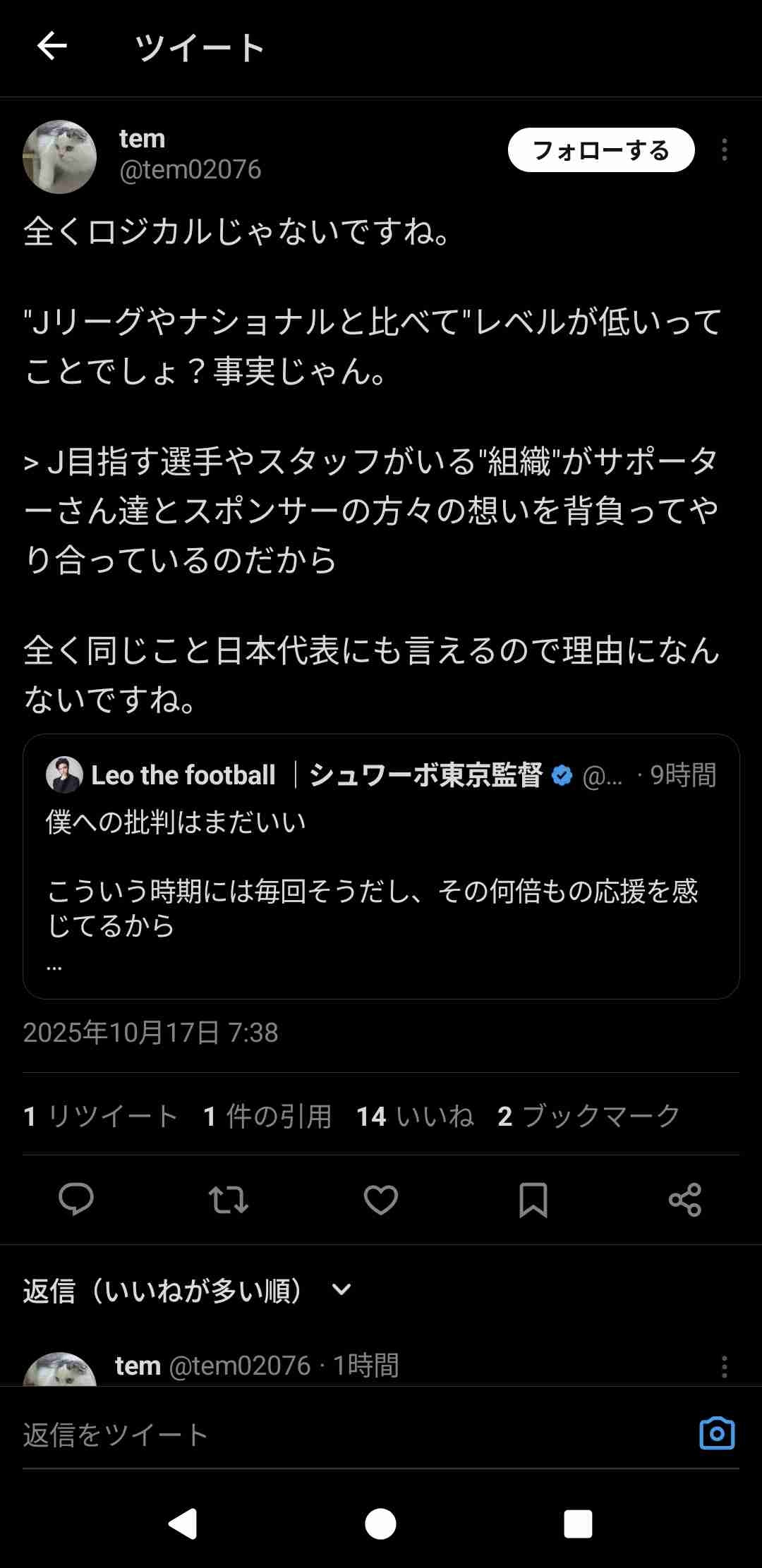762x1568 pixels.
Task: Tap the フォローする button
Action: click(600, 150)
